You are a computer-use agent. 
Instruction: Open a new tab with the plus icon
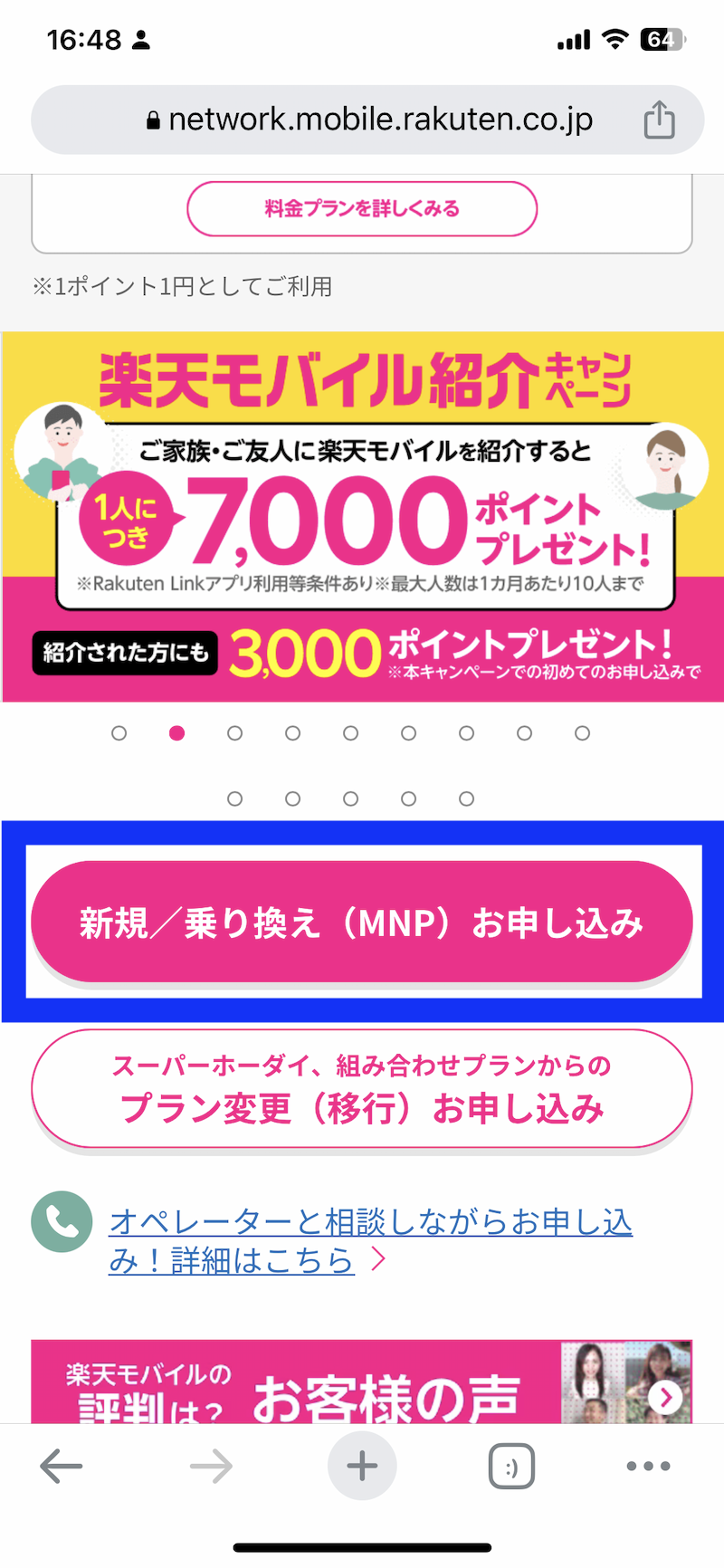tap(362, 1466)
